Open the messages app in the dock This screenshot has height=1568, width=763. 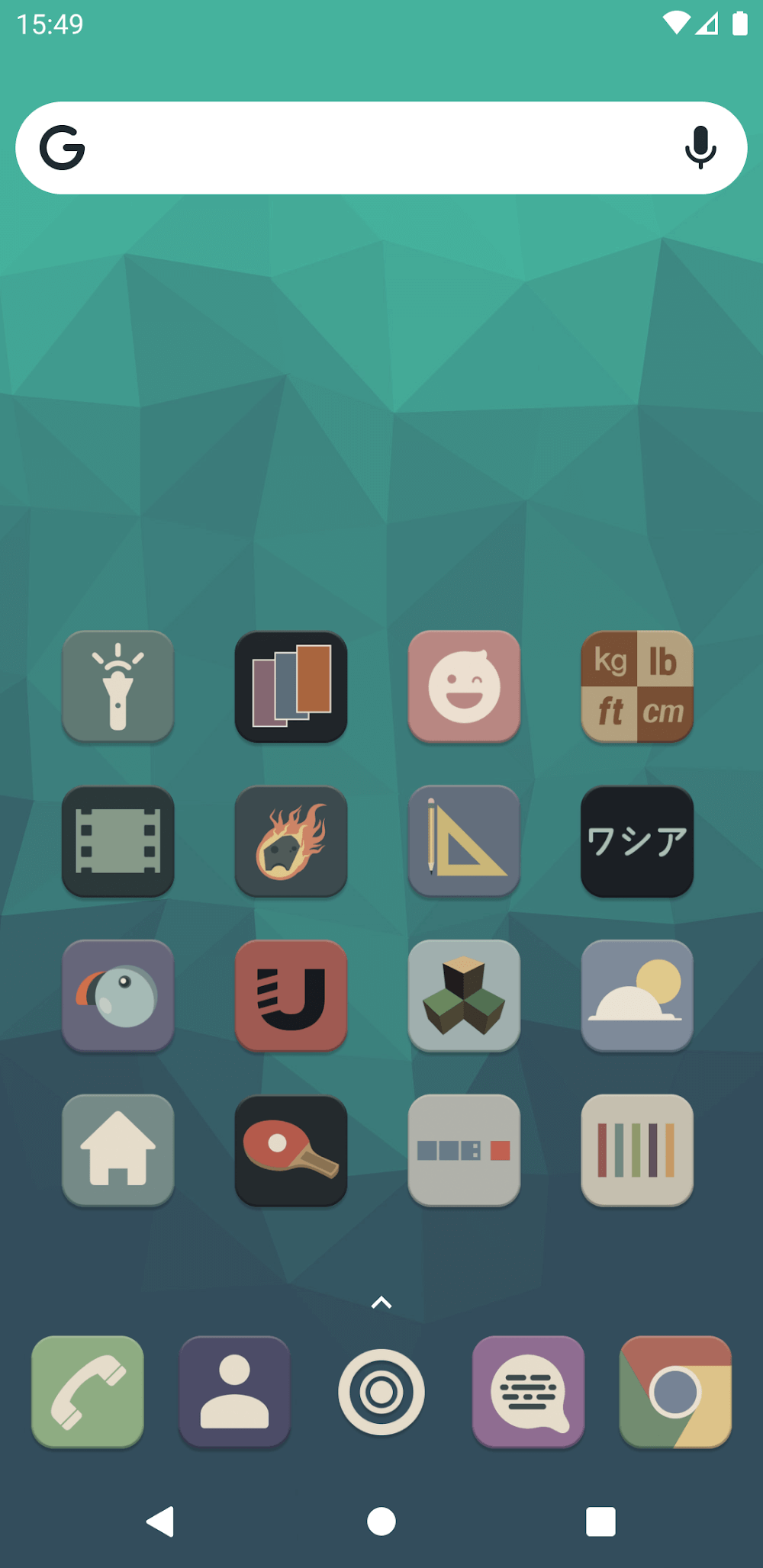tap(528, 1392)
